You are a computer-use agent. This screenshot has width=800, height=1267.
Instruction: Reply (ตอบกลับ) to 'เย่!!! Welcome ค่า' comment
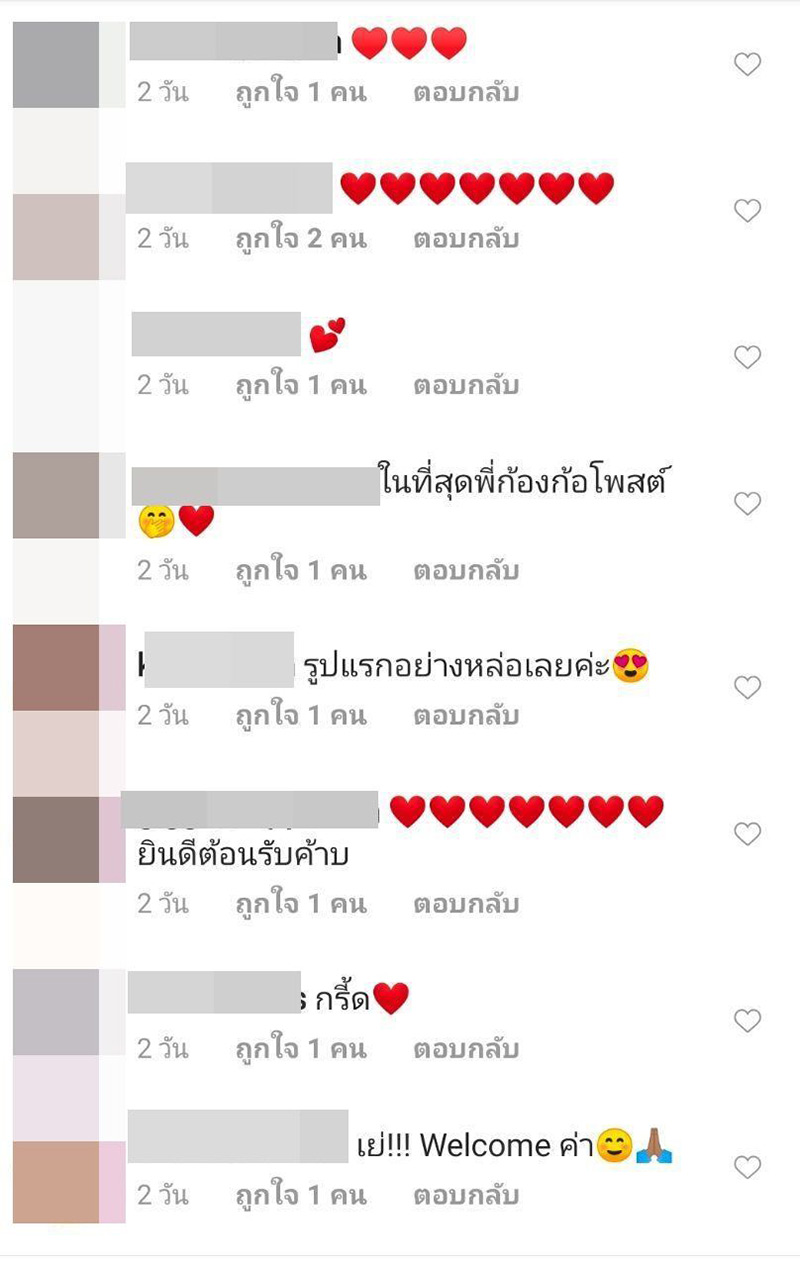point(466,1195)
